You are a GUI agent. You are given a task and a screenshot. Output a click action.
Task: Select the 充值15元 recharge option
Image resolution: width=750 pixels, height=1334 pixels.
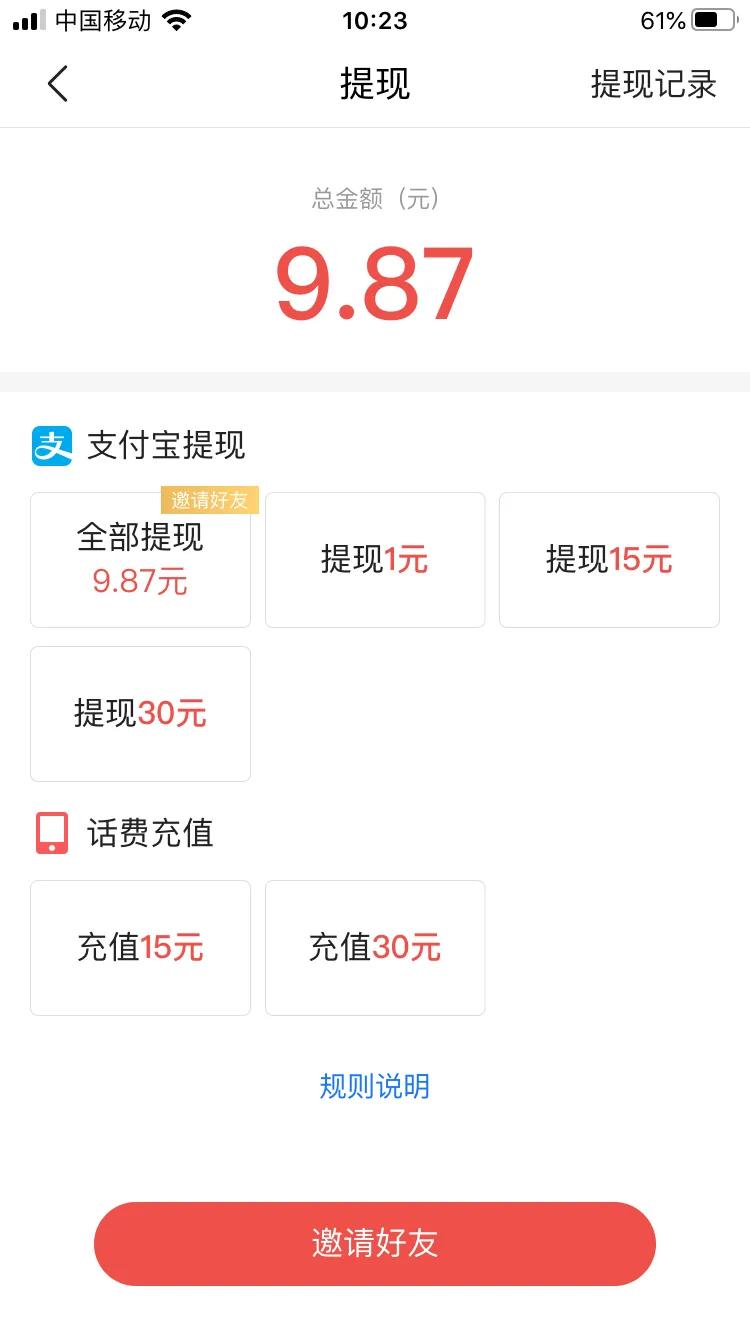pos(140,947)
